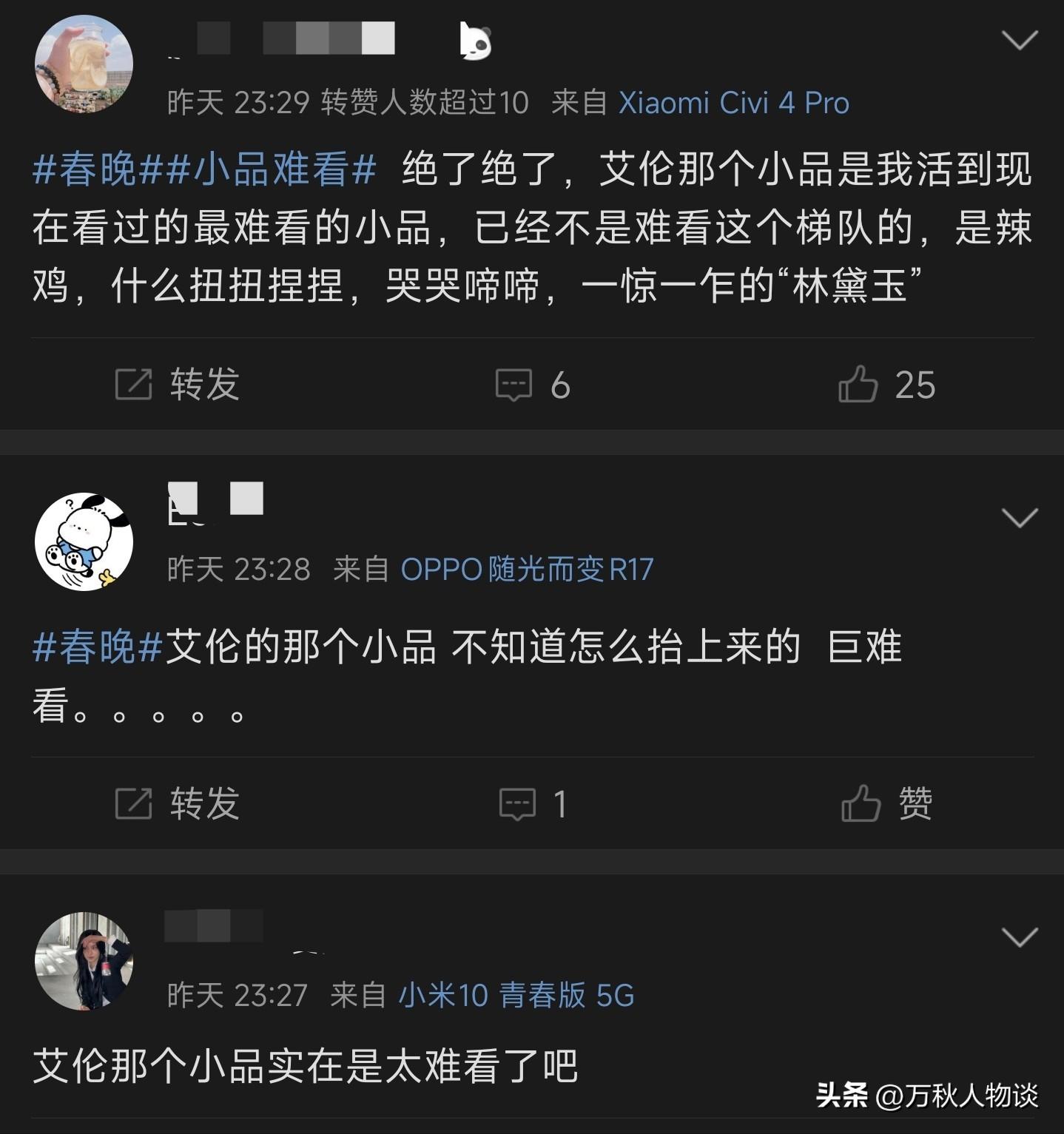Image resolution: width=1064 pixels, height=1134 pixels.
Task: Expand the dropdown arrow on the 23:27 post
Action: pyautogui.click(x=1019, y=937)
